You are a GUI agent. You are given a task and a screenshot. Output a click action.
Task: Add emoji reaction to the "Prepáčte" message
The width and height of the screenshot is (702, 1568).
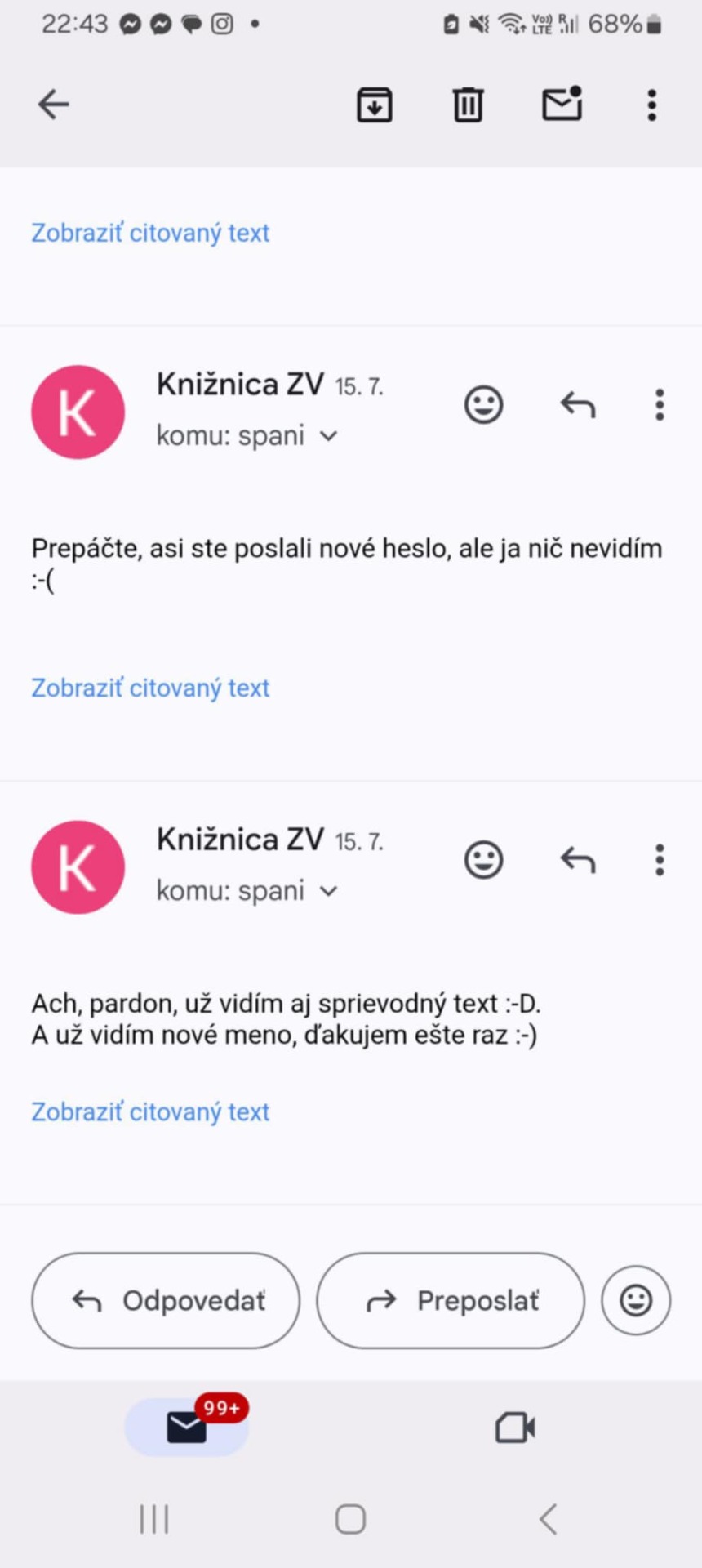pos(484,404)
